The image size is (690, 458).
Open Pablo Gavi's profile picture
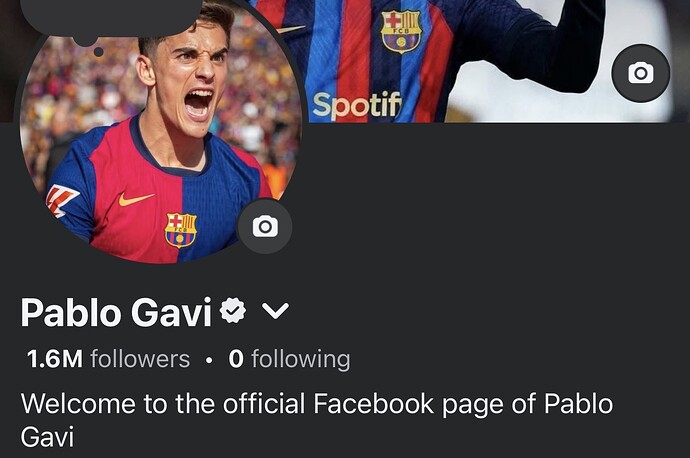pyautogui.click(x=150, y=140)
